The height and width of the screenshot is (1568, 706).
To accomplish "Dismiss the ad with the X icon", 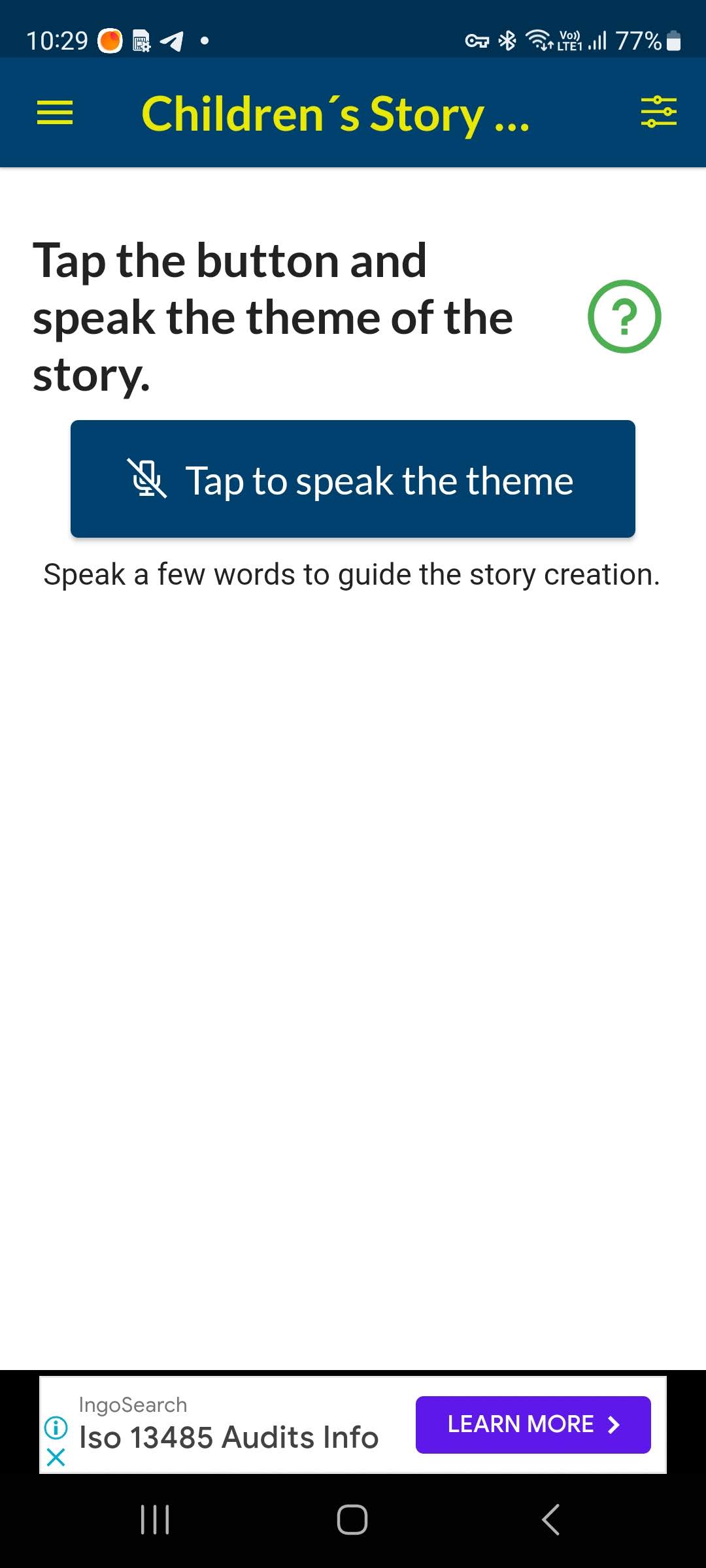I will point(56,1456).
